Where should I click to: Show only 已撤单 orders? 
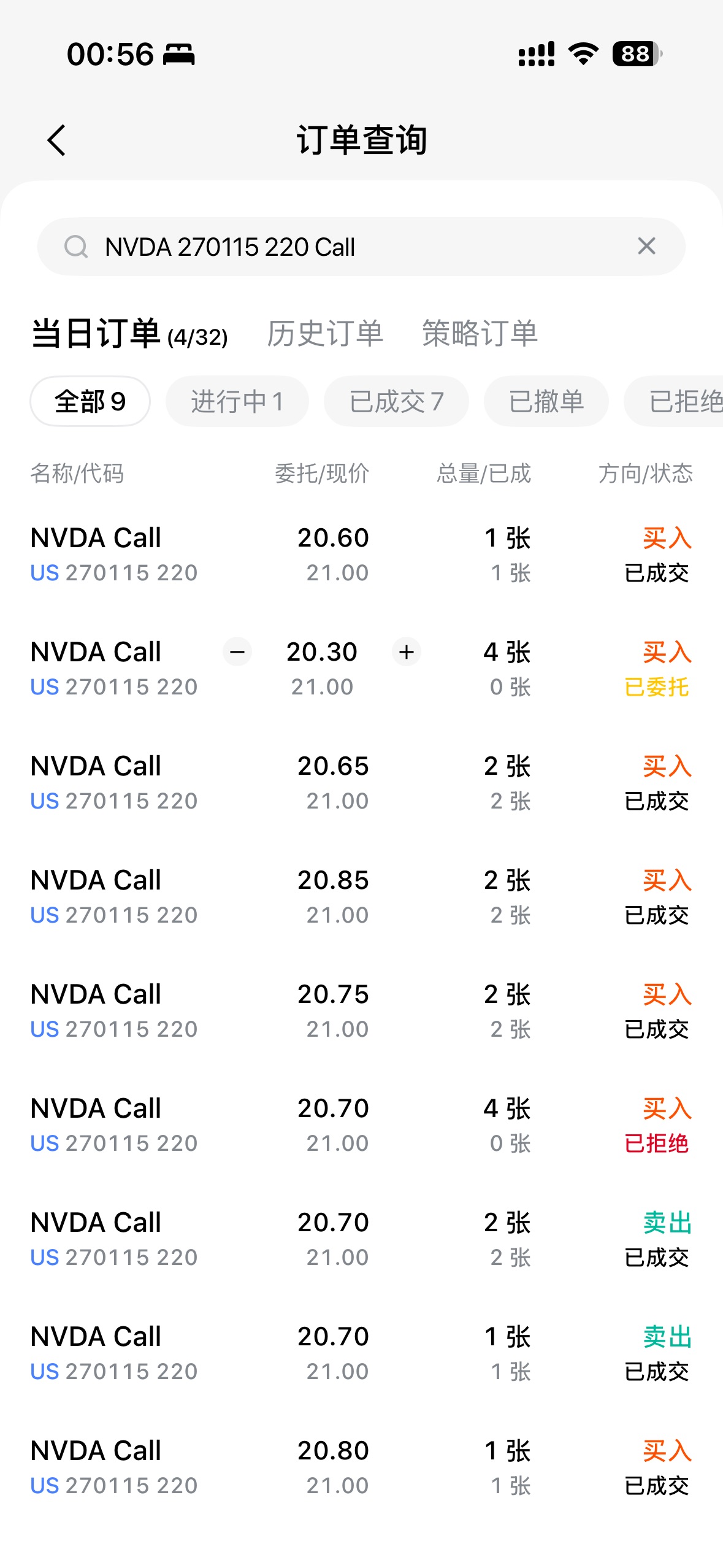coord(546,402)
